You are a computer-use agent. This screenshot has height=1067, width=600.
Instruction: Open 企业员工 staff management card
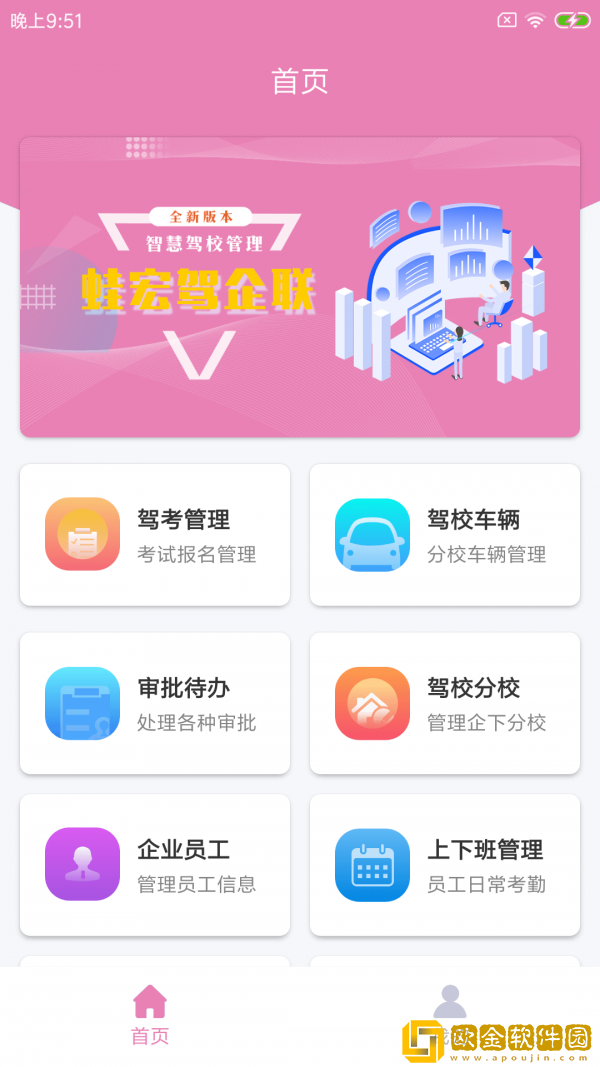(x=155, y=865)
